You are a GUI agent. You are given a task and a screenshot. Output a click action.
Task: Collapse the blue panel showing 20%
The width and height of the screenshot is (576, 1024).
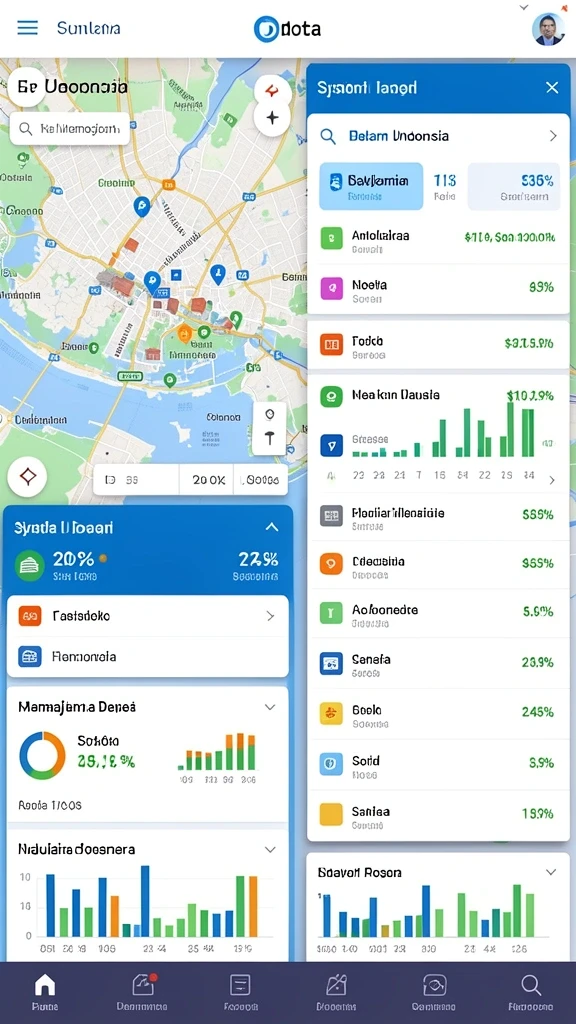272,527
